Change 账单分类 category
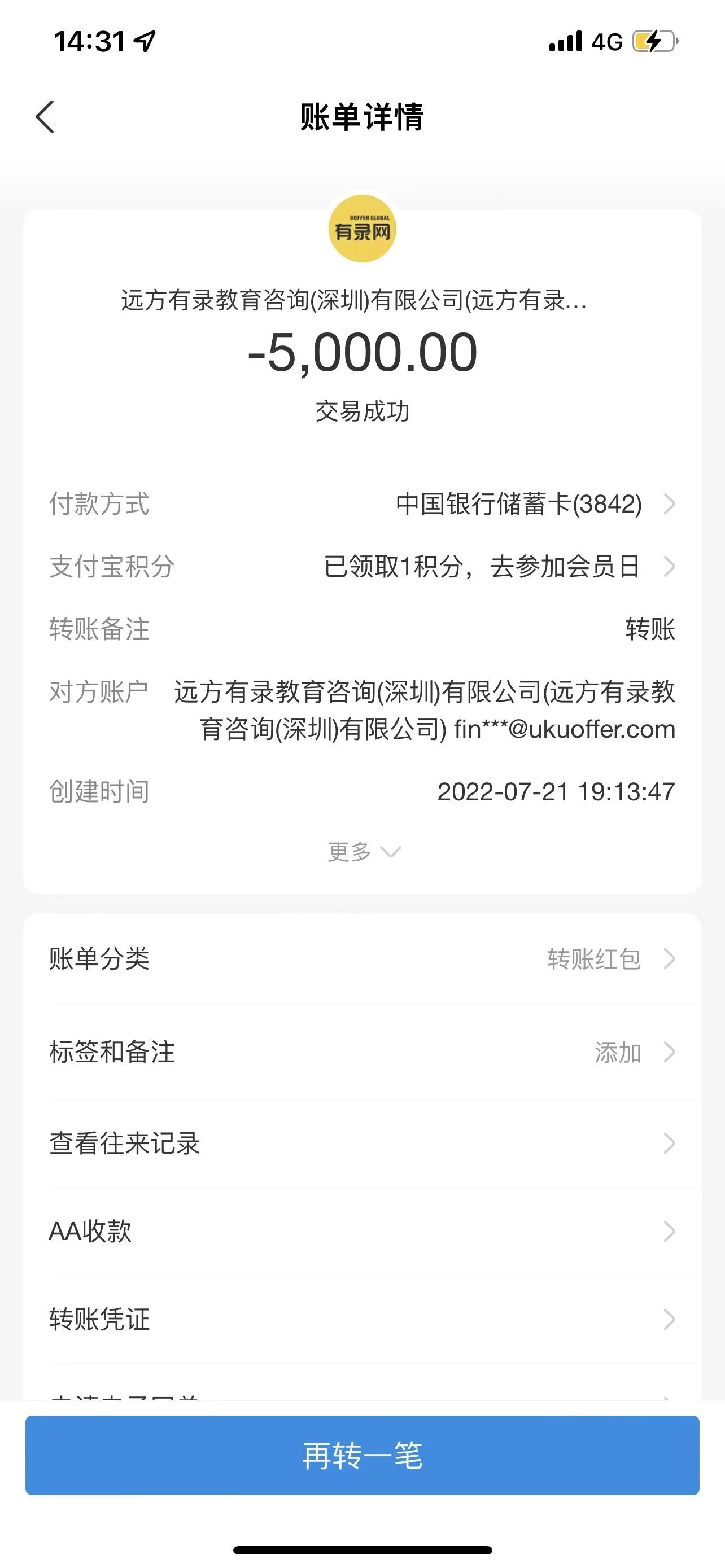This screenshot has width=725, height=1568. tap(362, 960)
